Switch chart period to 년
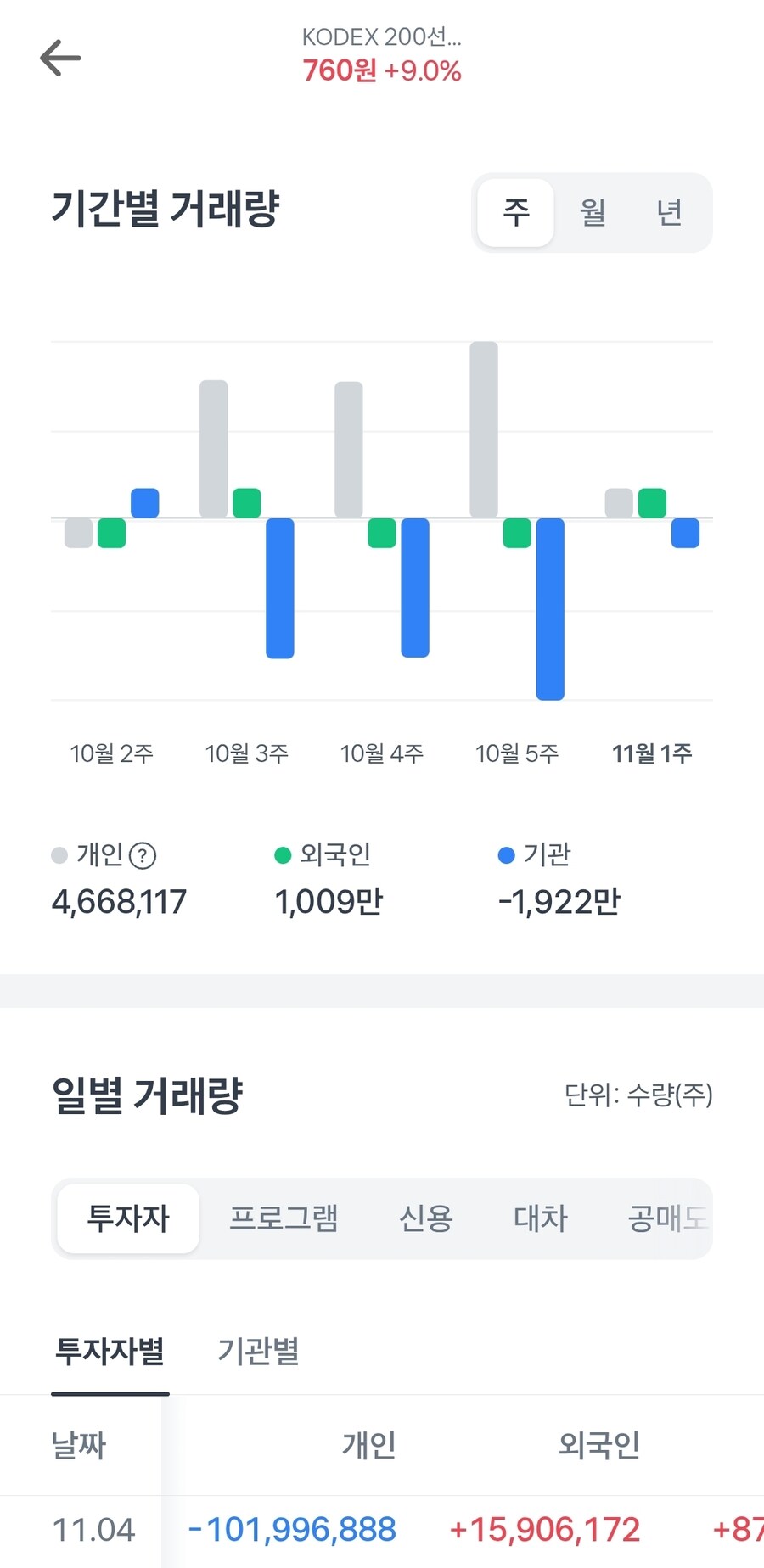This screenshot has width=764, height=1568. coord(670,213)
